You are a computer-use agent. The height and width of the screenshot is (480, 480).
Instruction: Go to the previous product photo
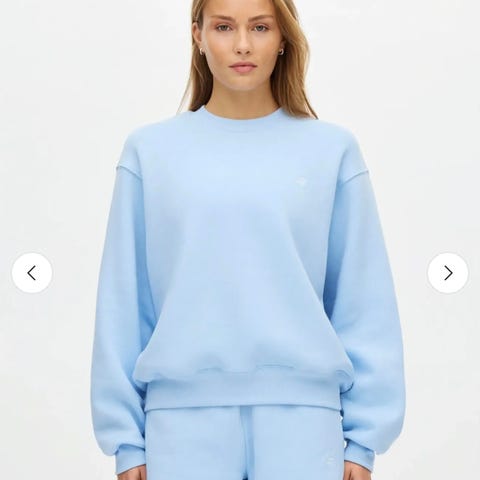32,273
